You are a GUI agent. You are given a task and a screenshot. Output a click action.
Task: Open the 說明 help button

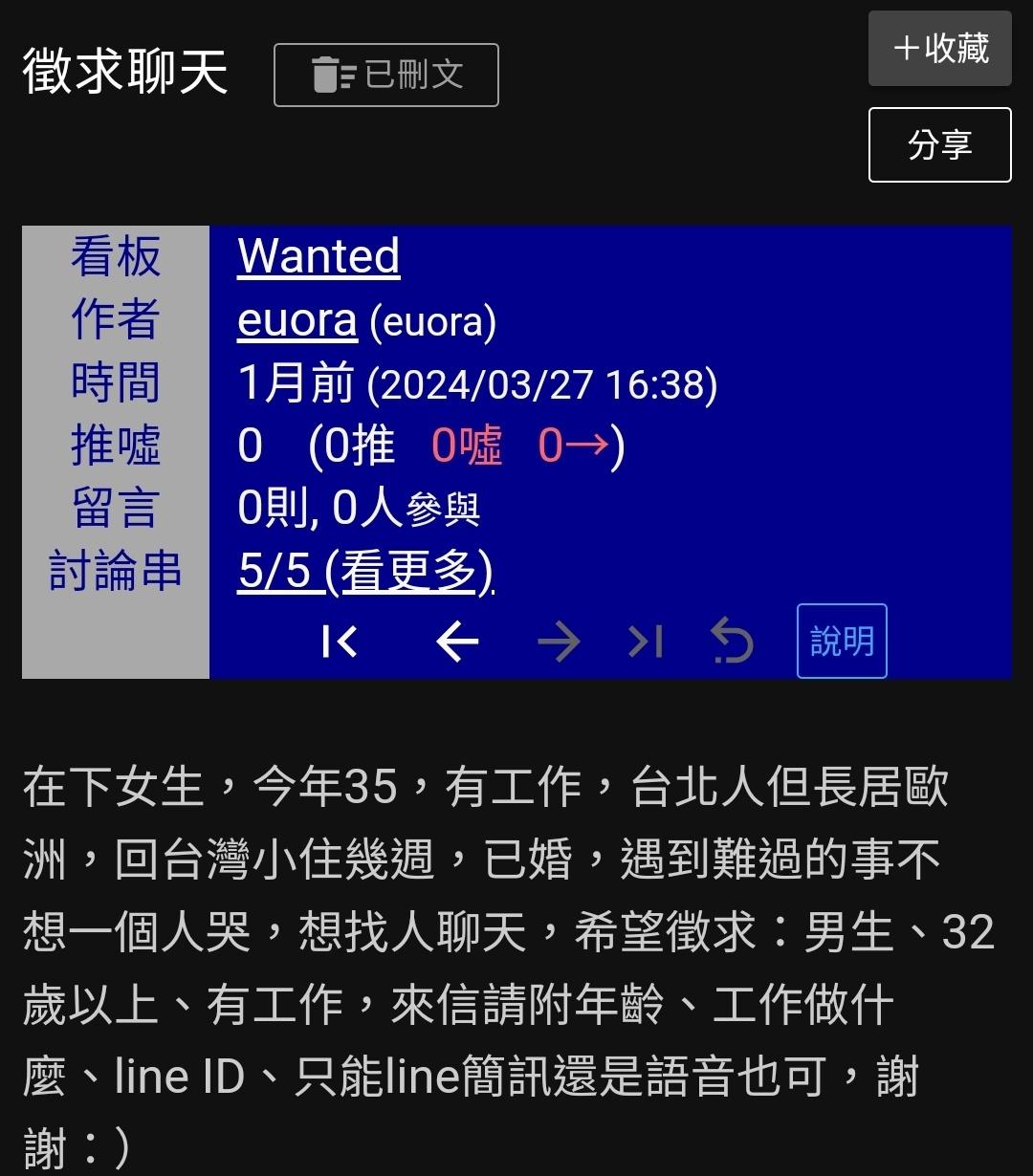tap(842, 642)
